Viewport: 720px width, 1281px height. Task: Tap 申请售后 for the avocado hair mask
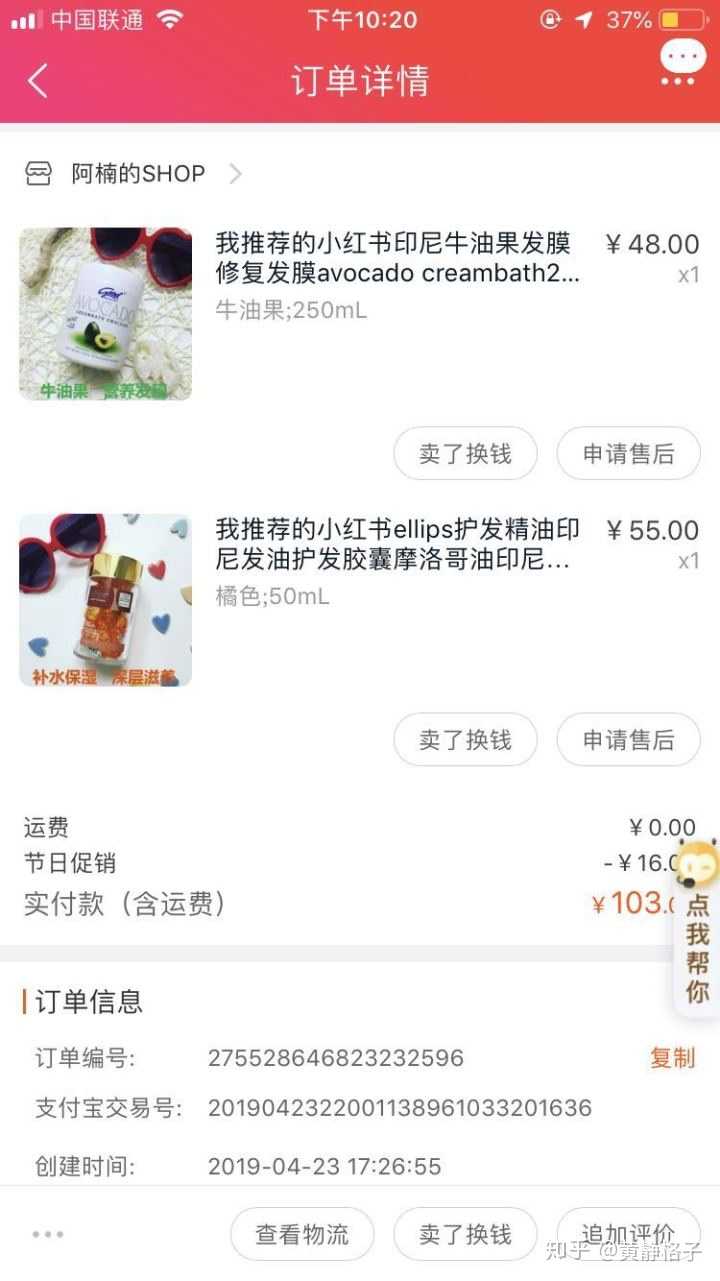pyautogui.click(x=628, y=454)
